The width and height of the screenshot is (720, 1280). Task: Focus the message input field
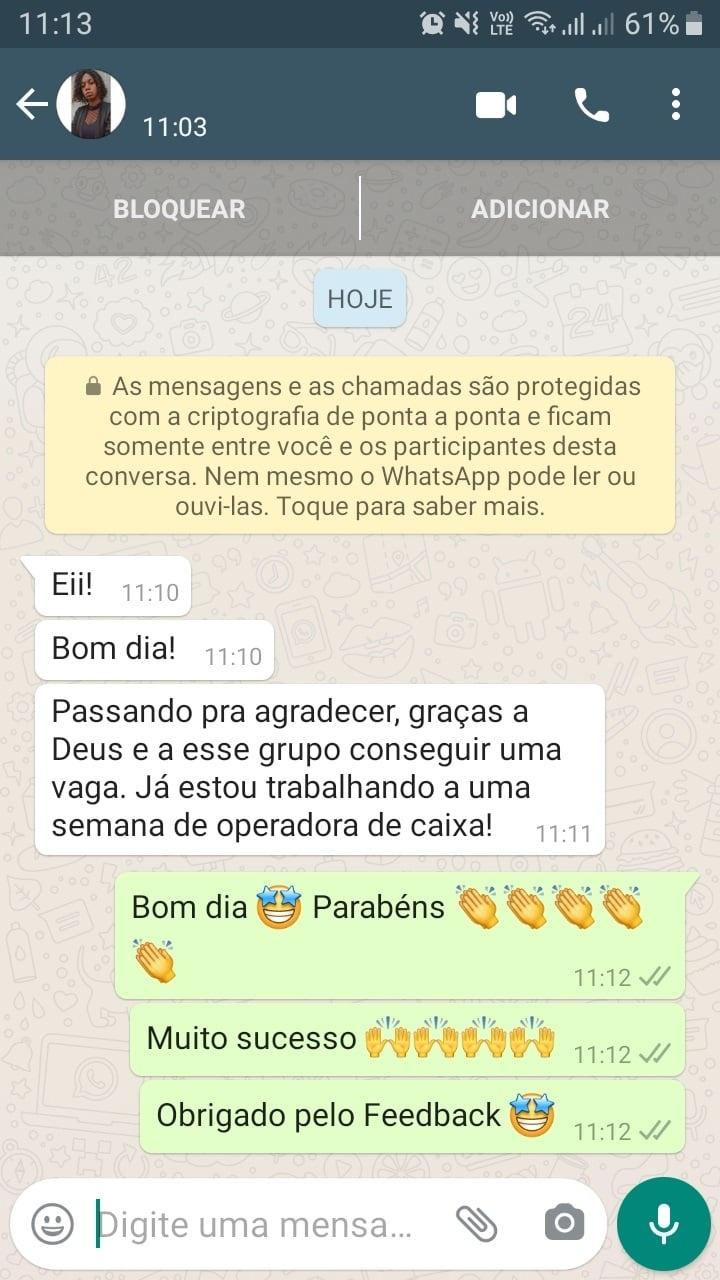pos(260,1224)
